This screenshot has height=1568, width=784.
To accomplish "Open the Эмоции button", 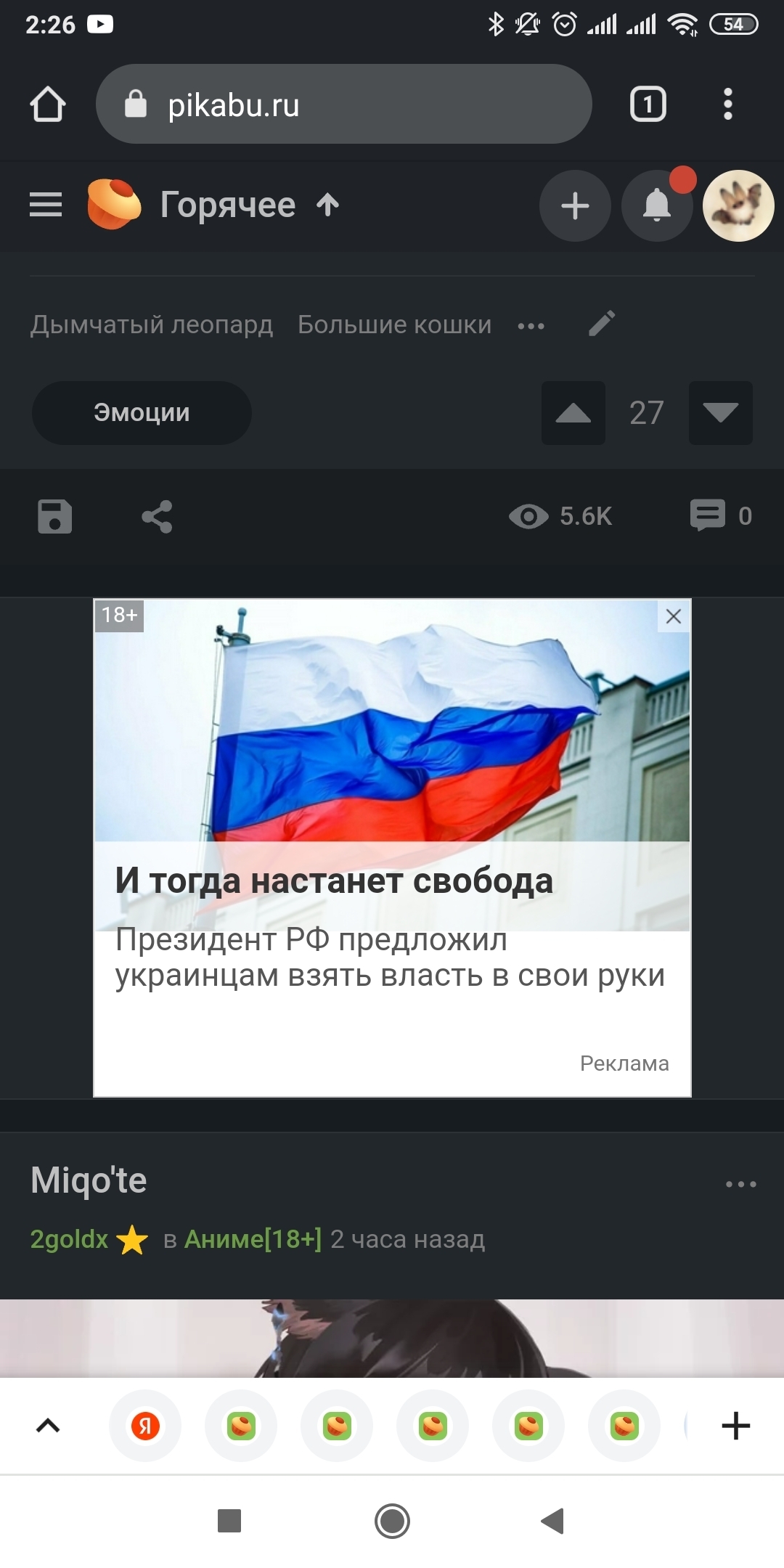I will click(142, 412).
